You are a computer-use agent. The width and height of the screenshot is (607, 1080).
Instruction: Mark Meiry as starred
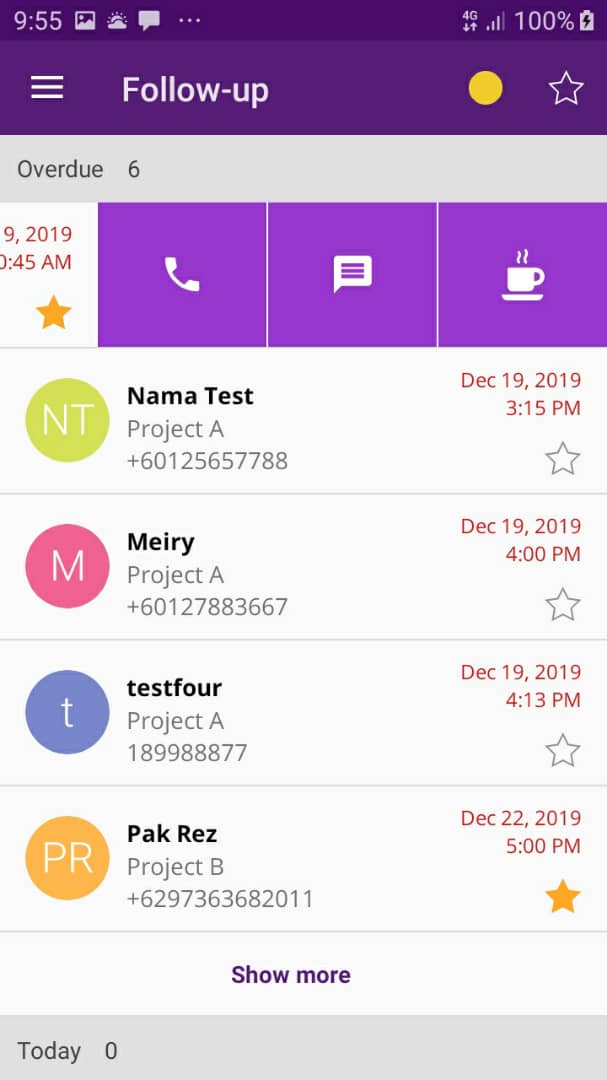tap(562, 605)
